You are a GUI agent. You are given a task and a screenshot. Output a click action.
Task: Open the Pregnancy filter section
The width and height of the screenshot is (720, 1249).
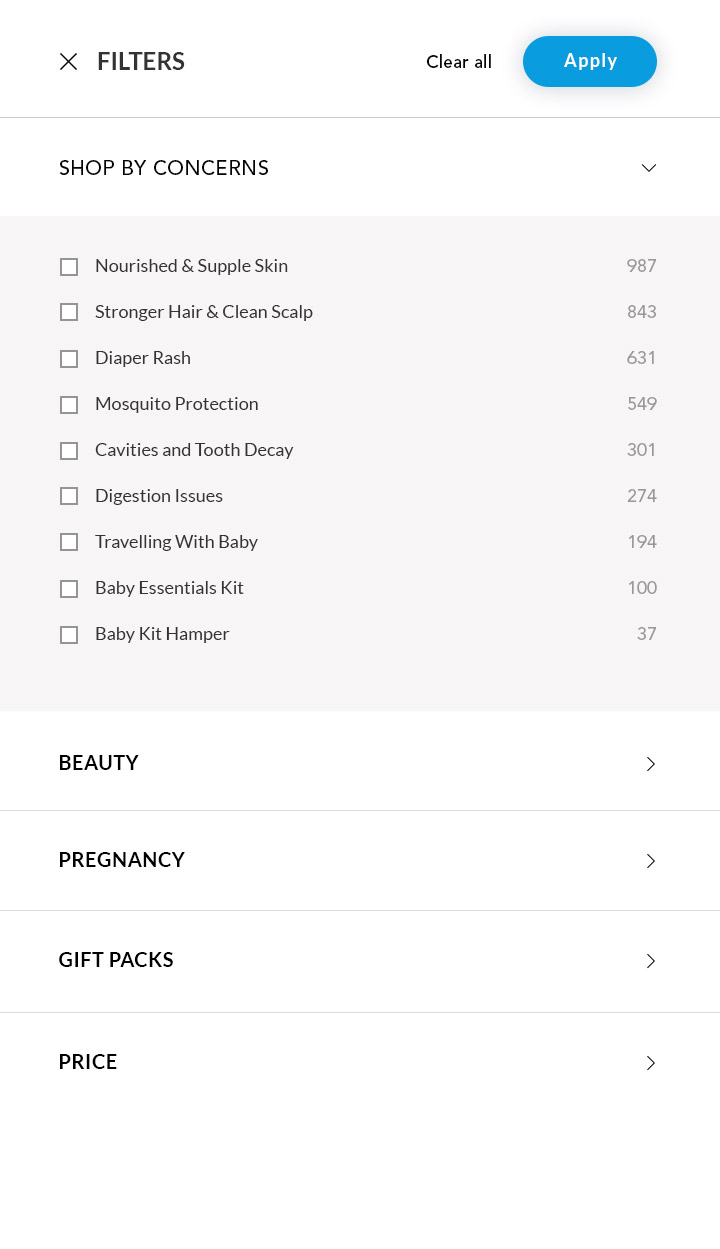pos(650,861)
